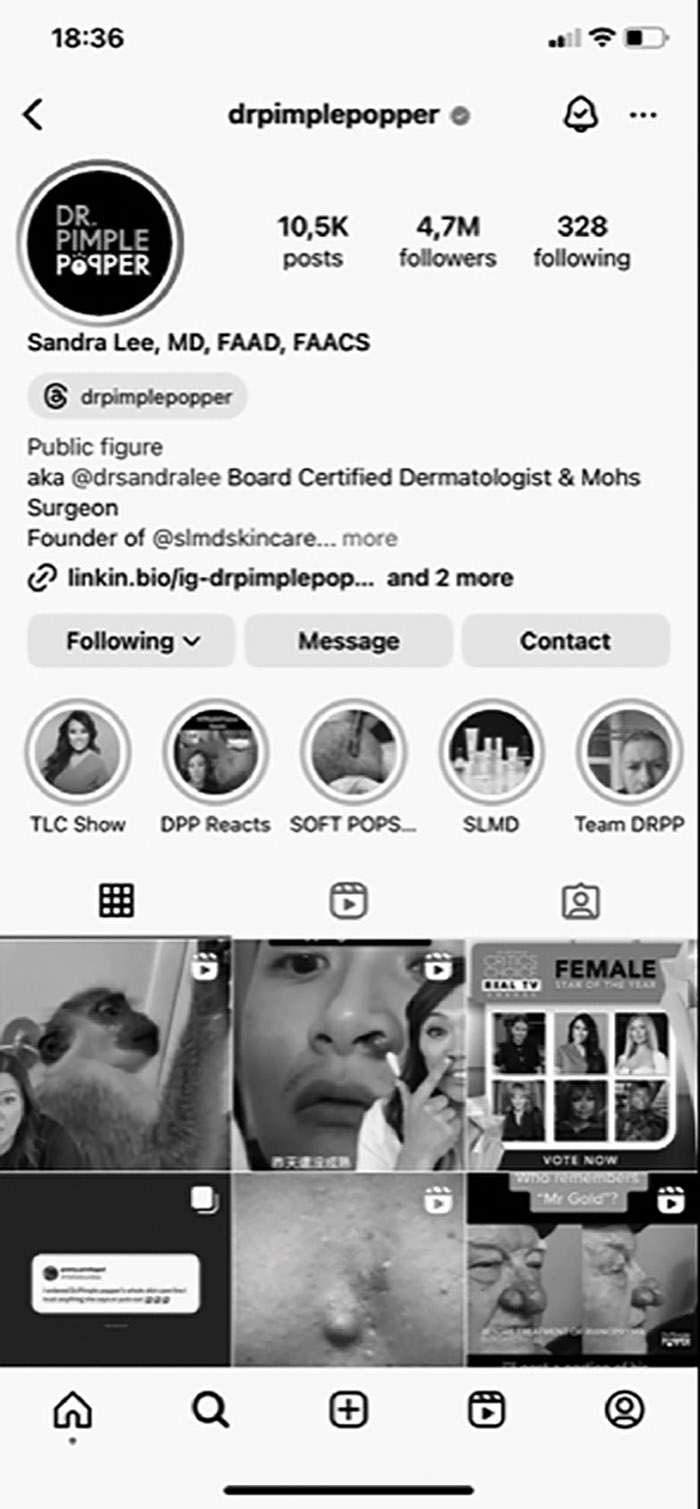This screenshot has height=1509, width=700.
Task: View the DPP Reacts story highlight
Action: click(x=215, y=753)
